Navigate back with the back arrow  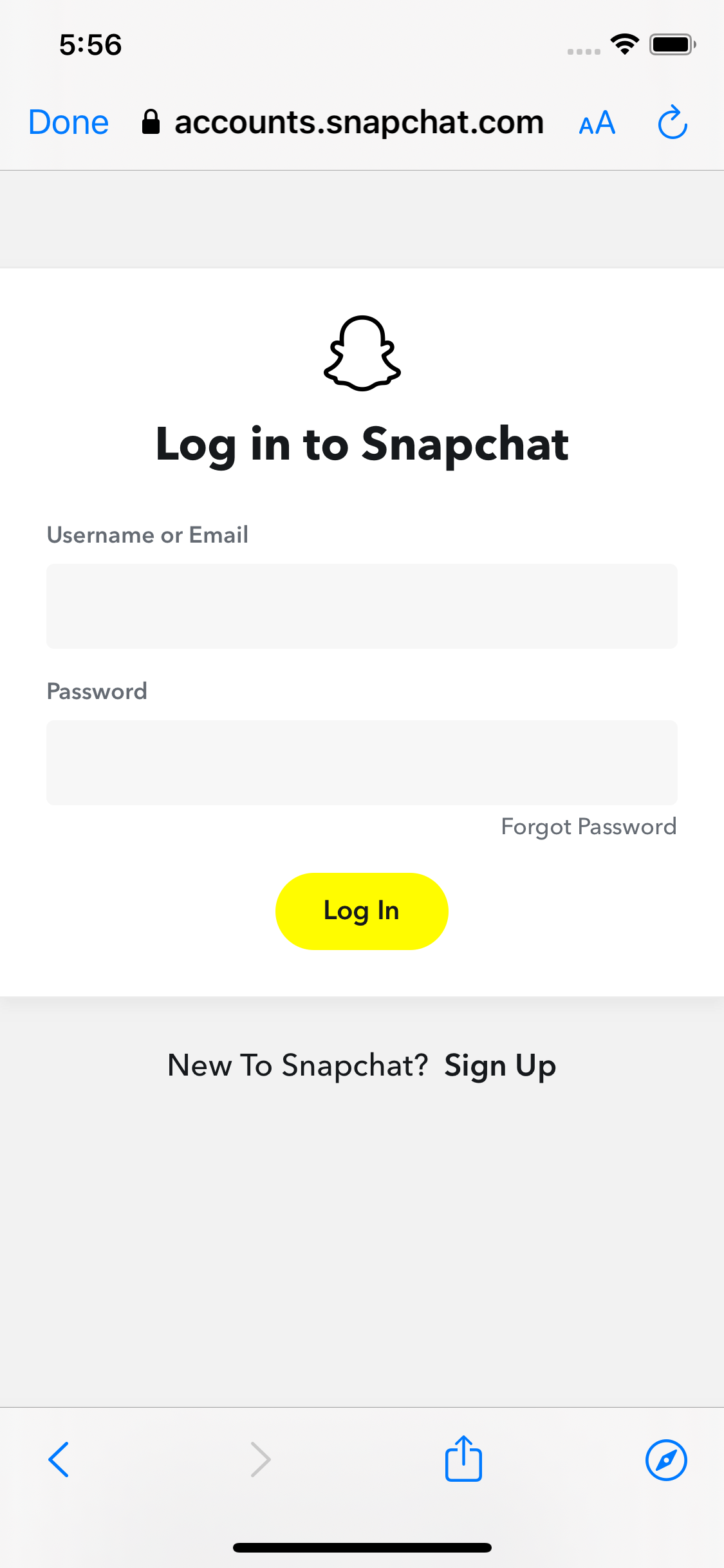(x=58, y=1460)
